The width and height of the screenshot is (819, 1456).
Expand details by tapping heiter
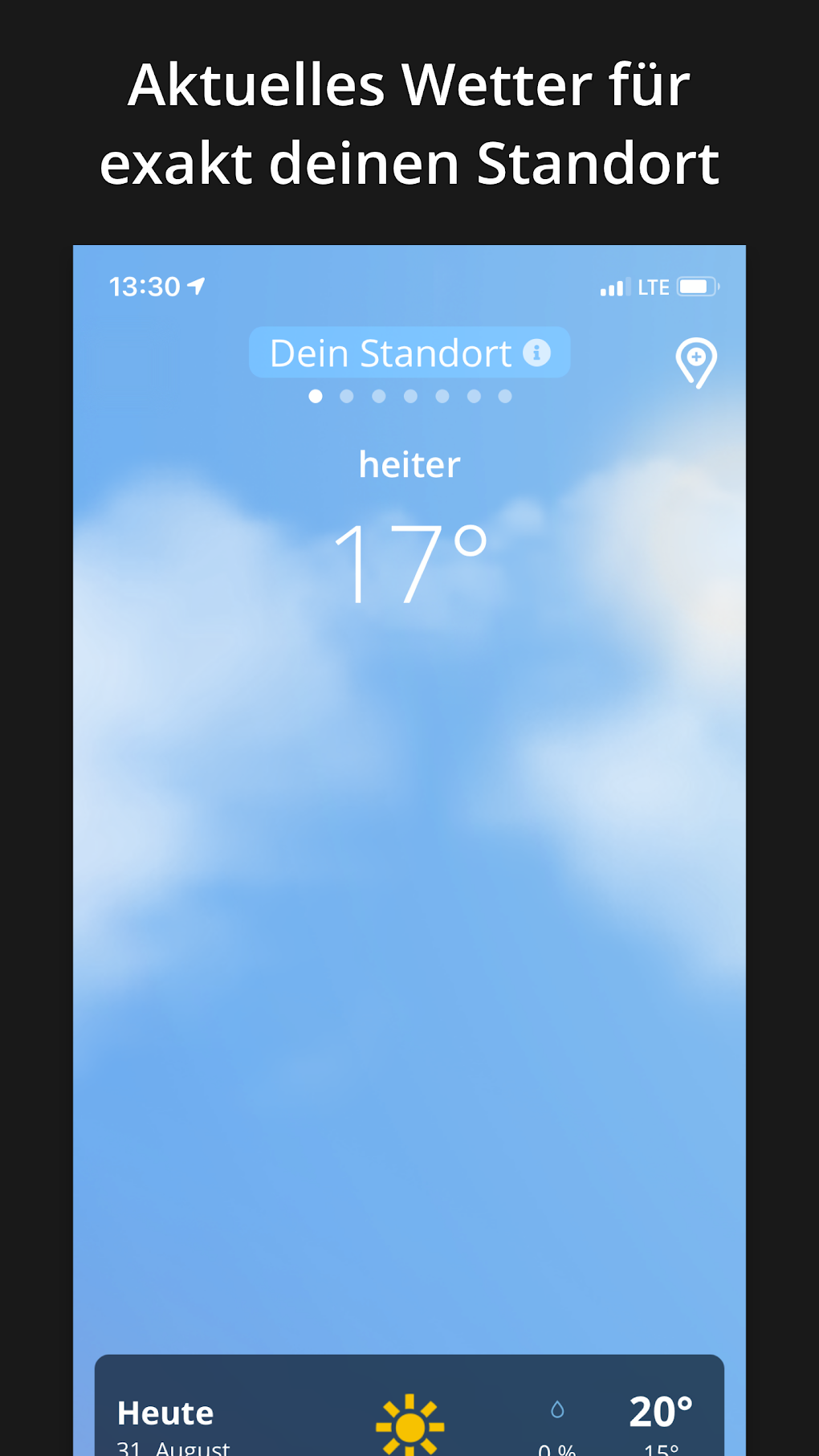click(x=409, y=463)
